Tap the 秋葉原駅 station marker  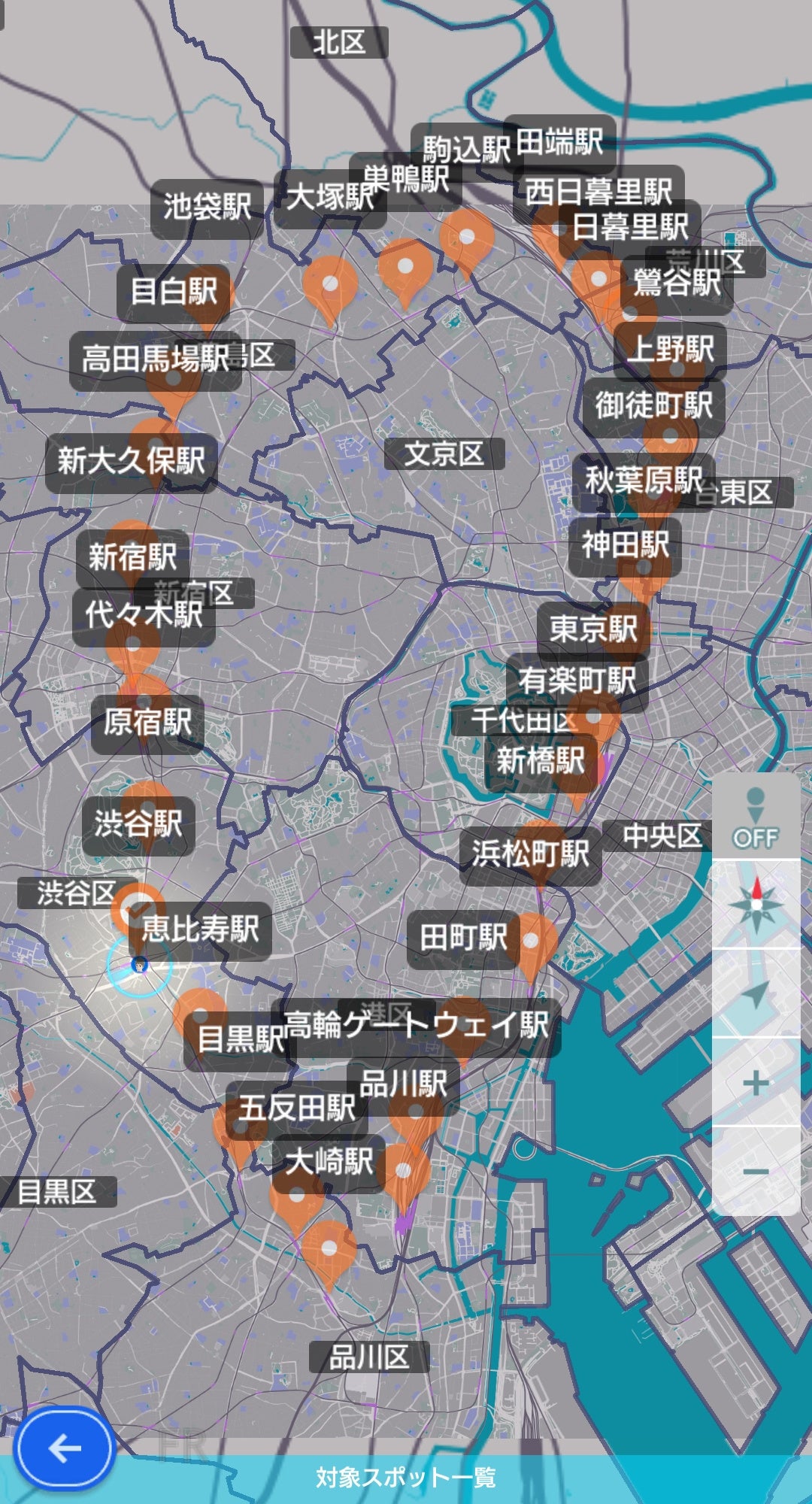tap(644, 481)
